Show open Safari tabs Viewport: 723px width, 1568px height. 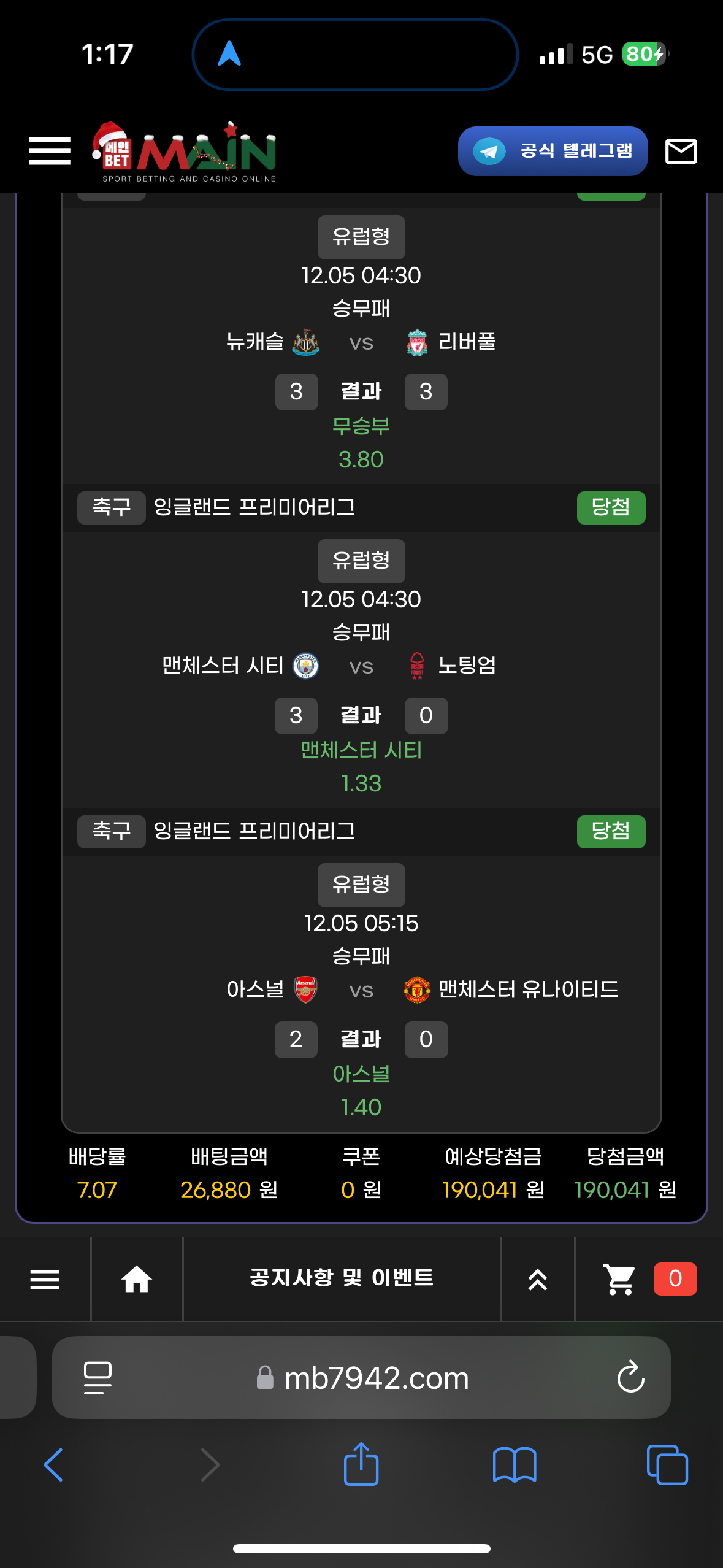pos(667,1465)
